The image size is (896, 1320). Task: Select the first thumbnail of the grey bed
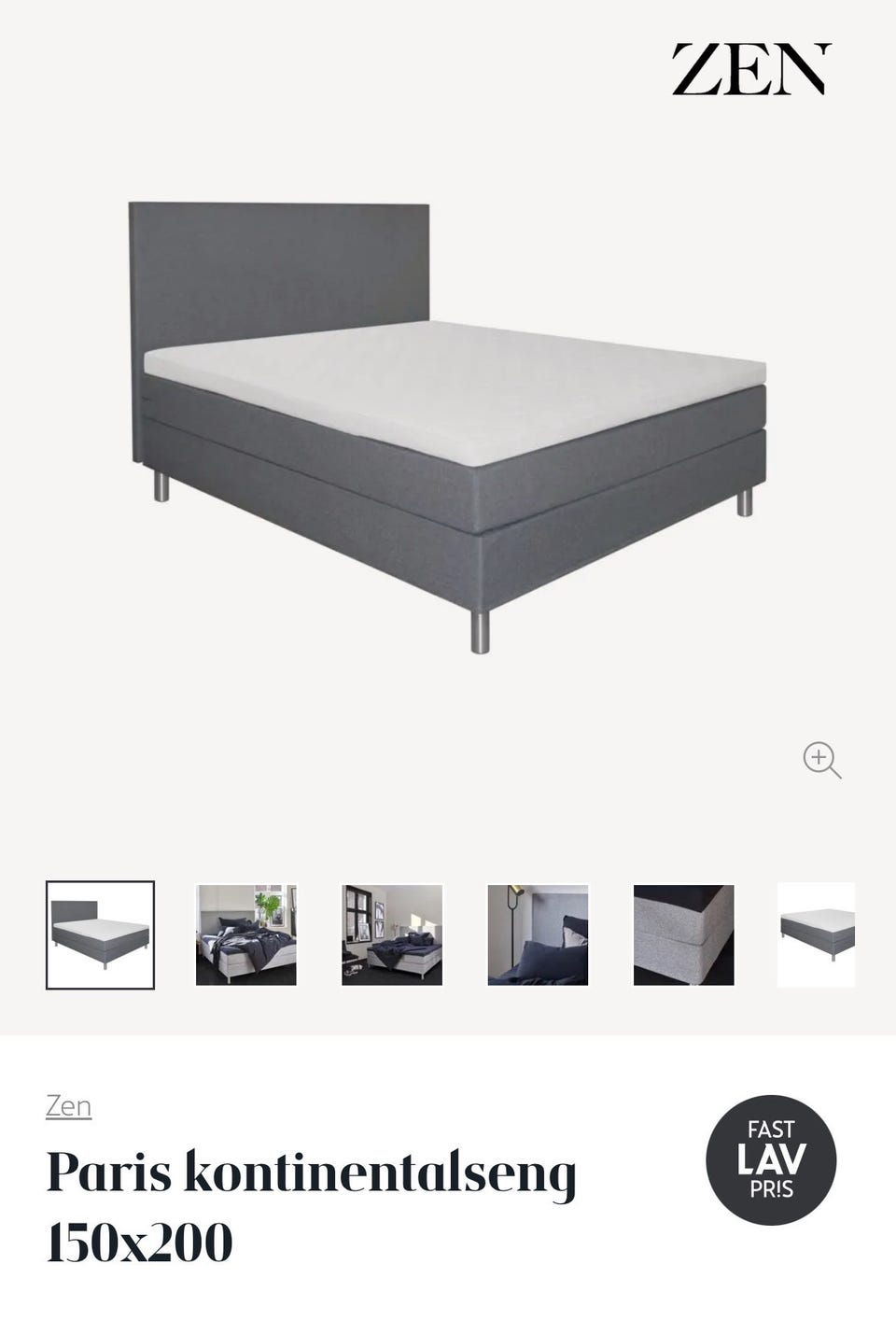click(100, 934)
